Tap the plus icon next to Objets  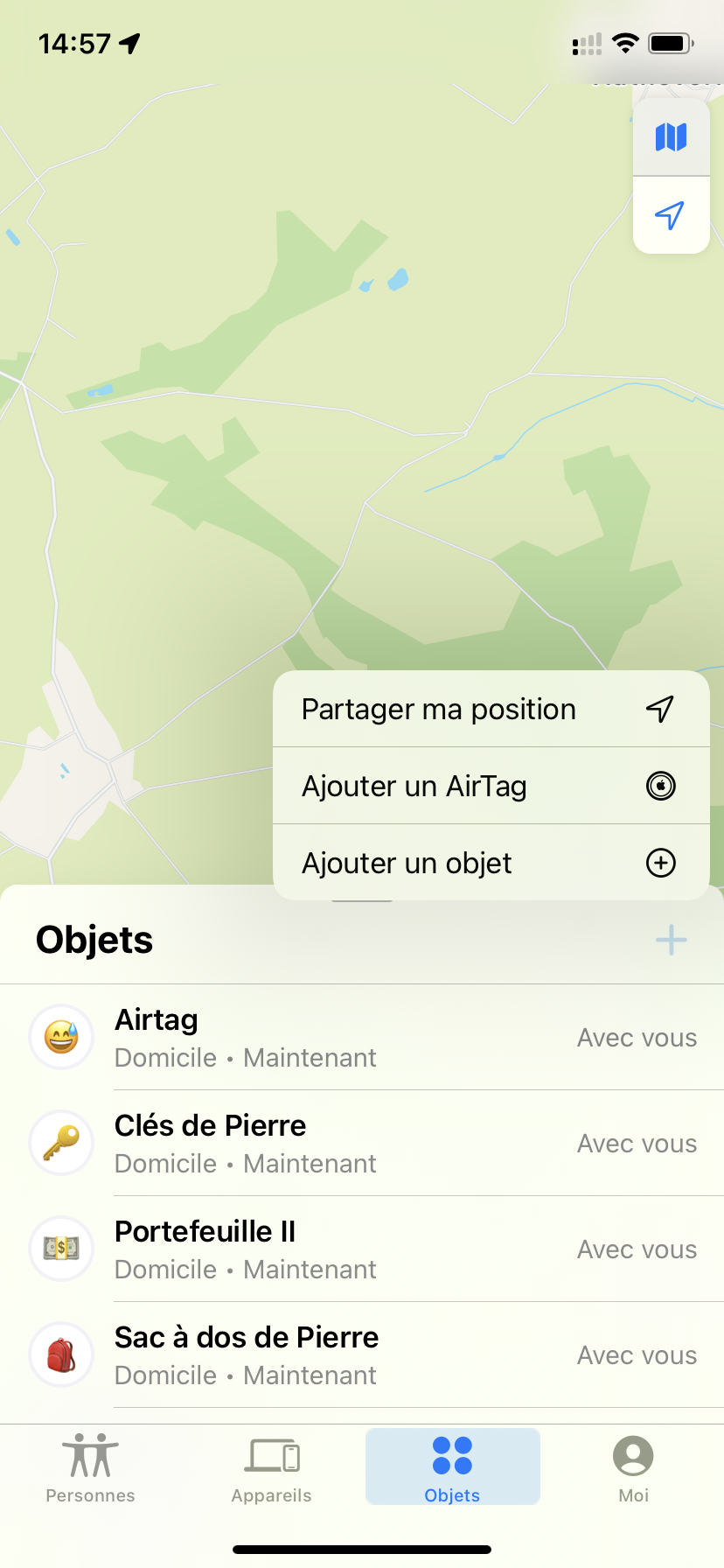click(671, 941)
